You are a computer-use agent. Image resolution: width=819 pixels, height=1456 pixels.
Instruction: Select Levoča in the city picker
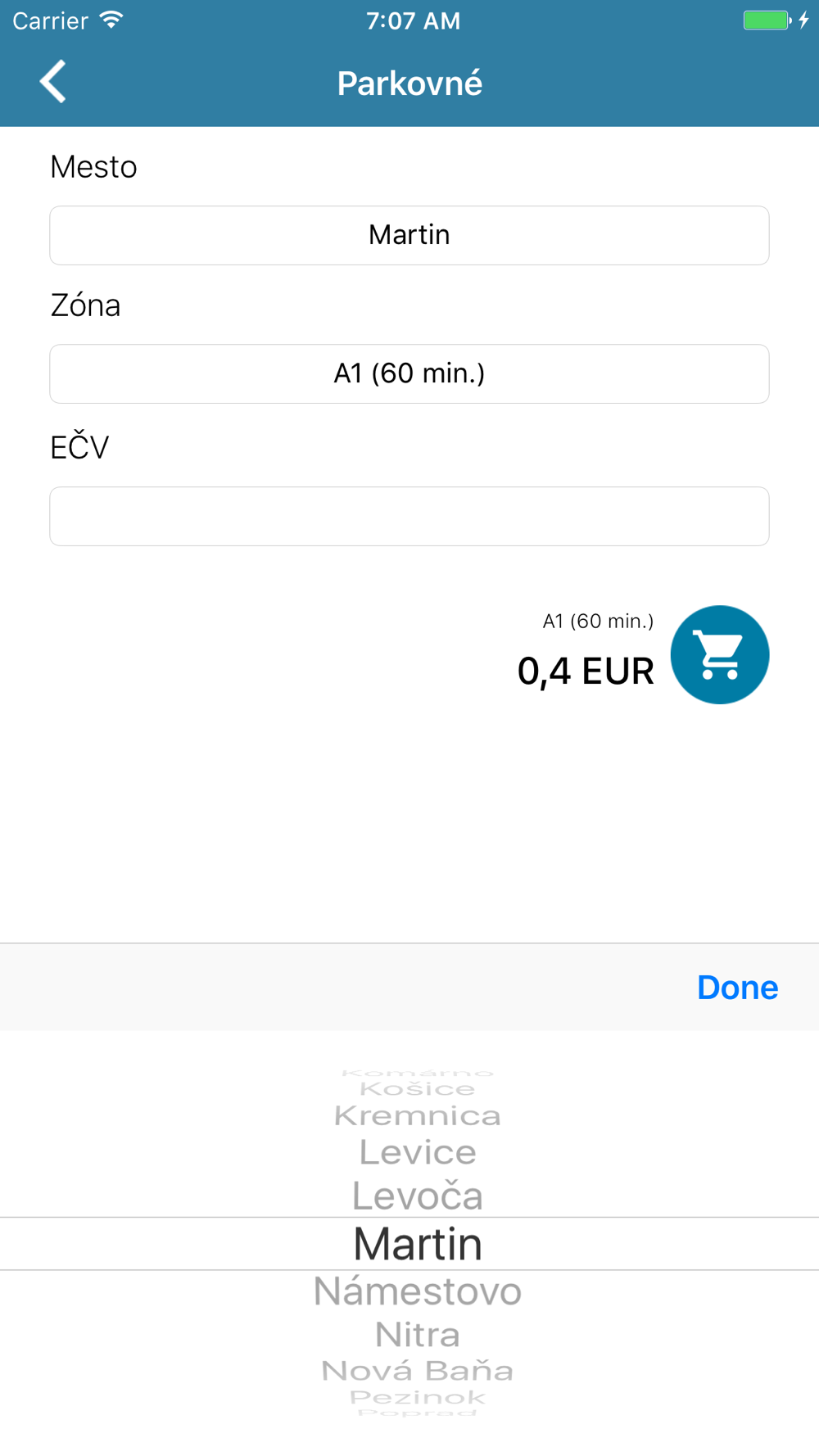pyautogui.click(x=417, y=1196)
